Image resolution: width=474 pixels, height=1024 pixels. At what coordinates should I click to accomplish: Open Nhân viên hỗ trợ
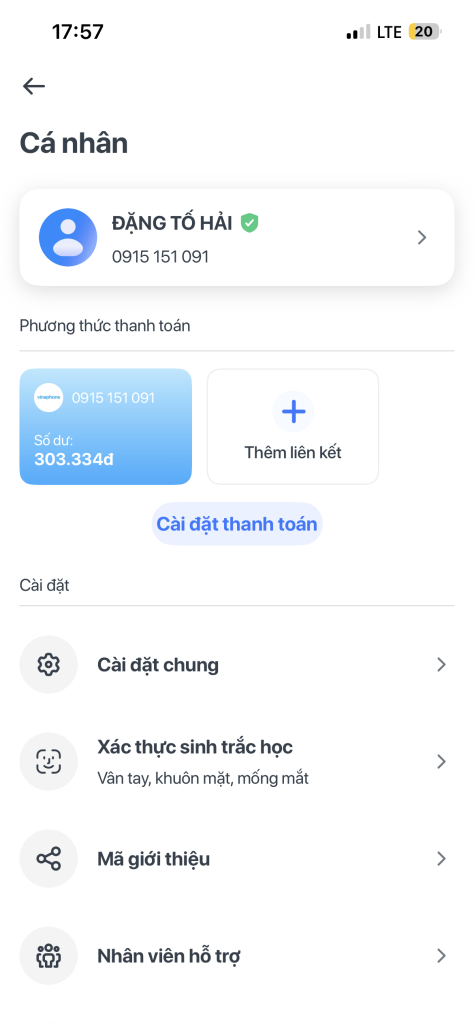pos(237,956)
